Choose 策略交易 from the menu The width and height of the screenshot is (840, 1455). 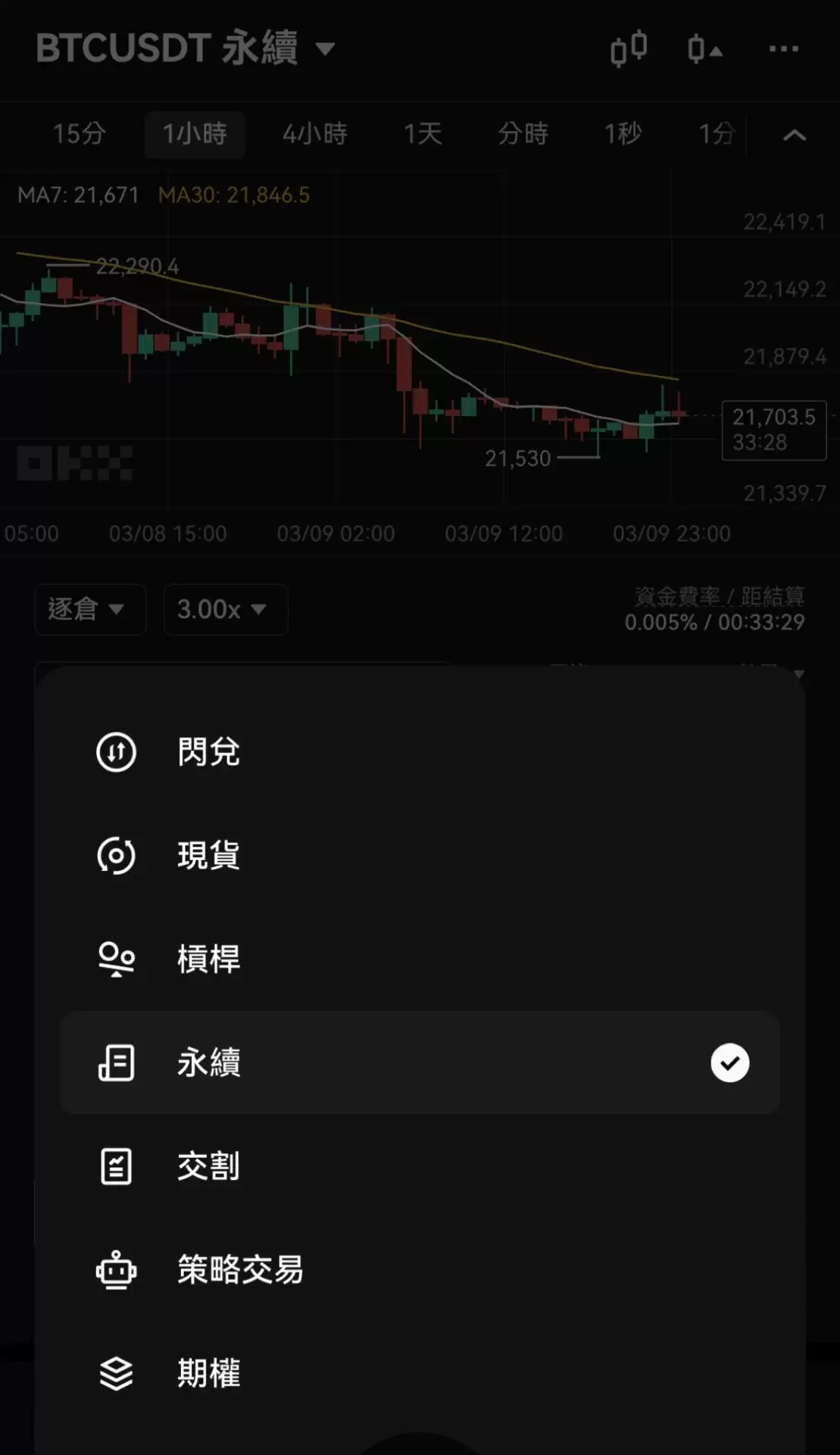tap(241, 1271)
